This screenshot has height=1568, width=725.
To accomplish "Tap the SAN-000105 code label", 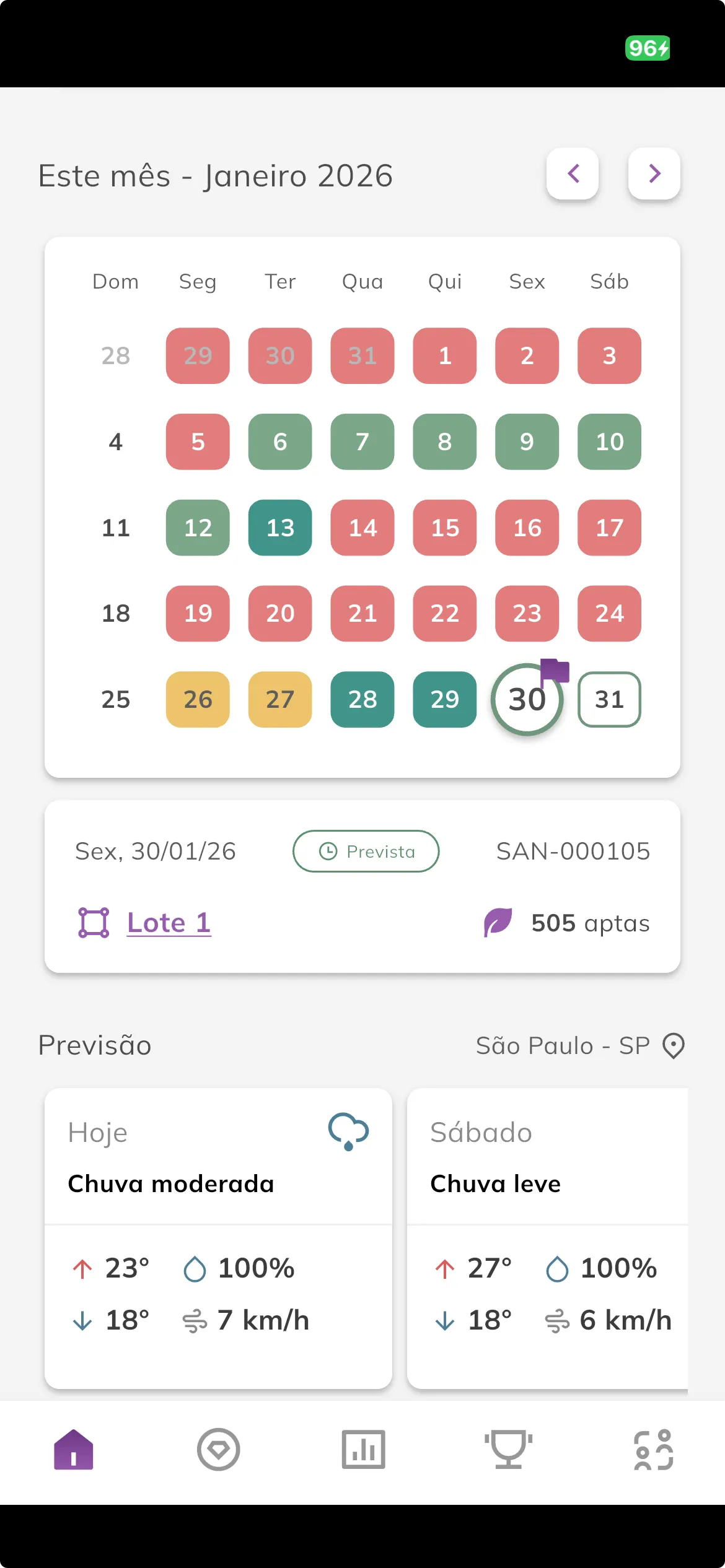I will [573, 850].
